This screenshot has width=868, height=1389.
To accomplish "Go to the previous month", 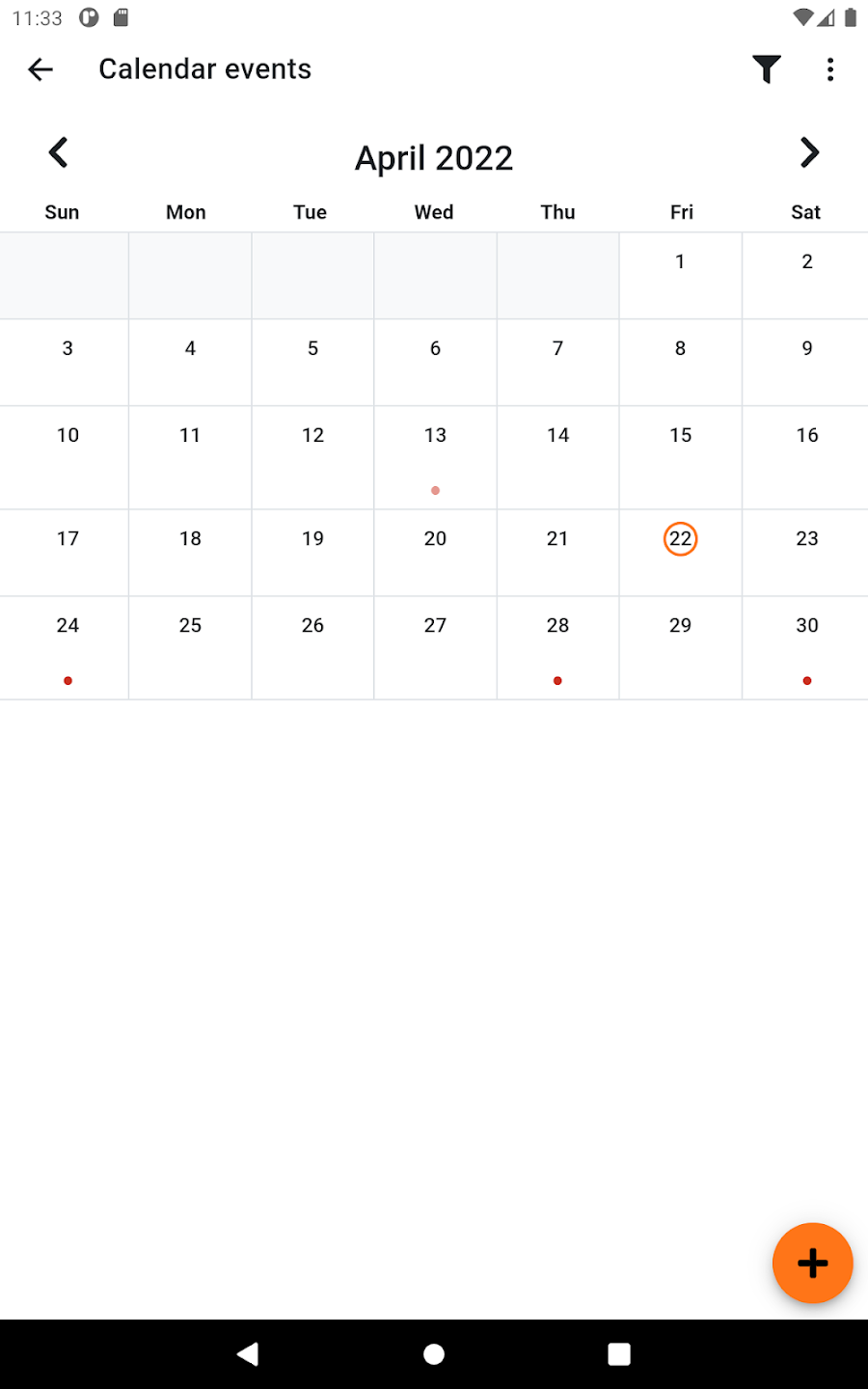I will pos(59,152).
